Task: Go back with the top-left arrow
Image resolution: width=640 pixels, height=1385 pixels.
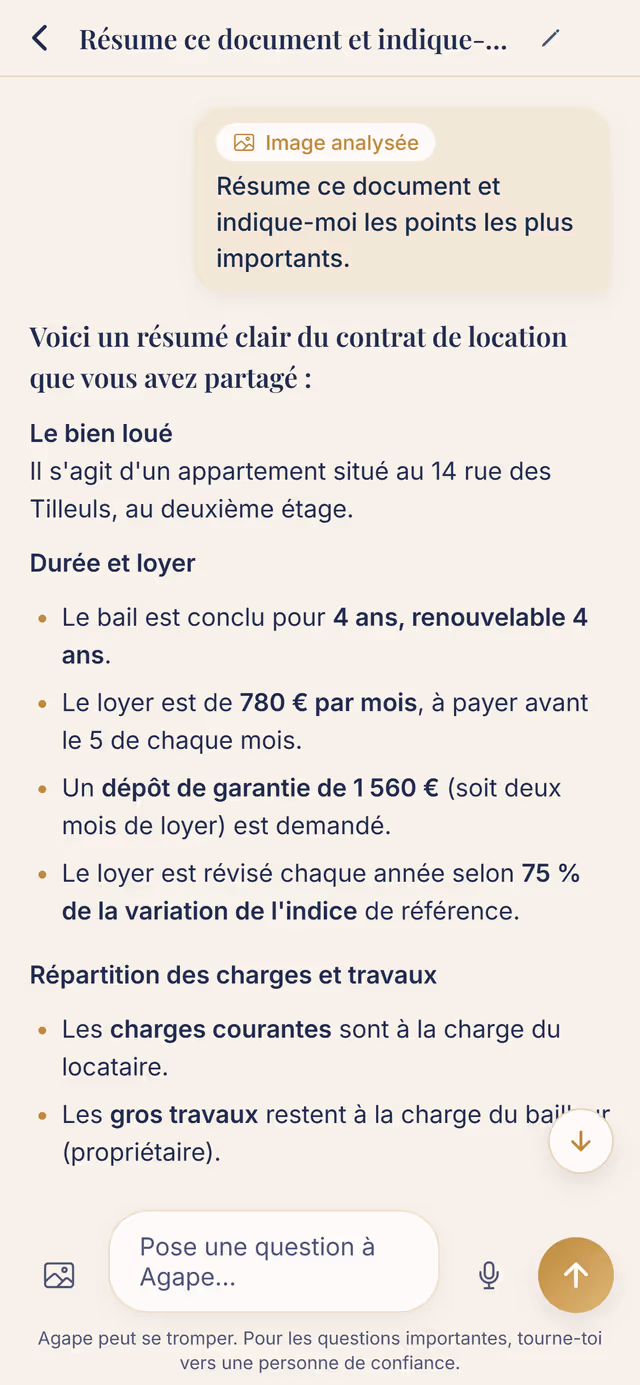Action: point(40,39)
